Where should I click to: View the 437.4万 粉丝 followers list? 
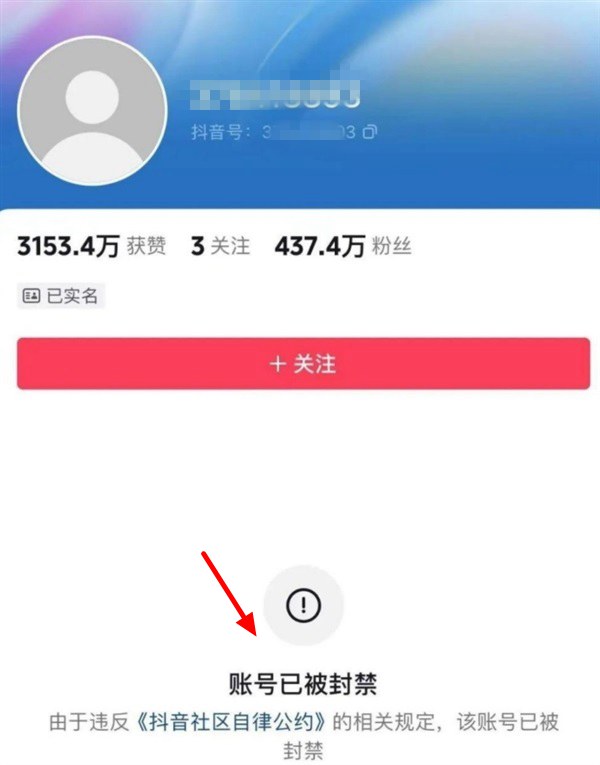point(342,246)
